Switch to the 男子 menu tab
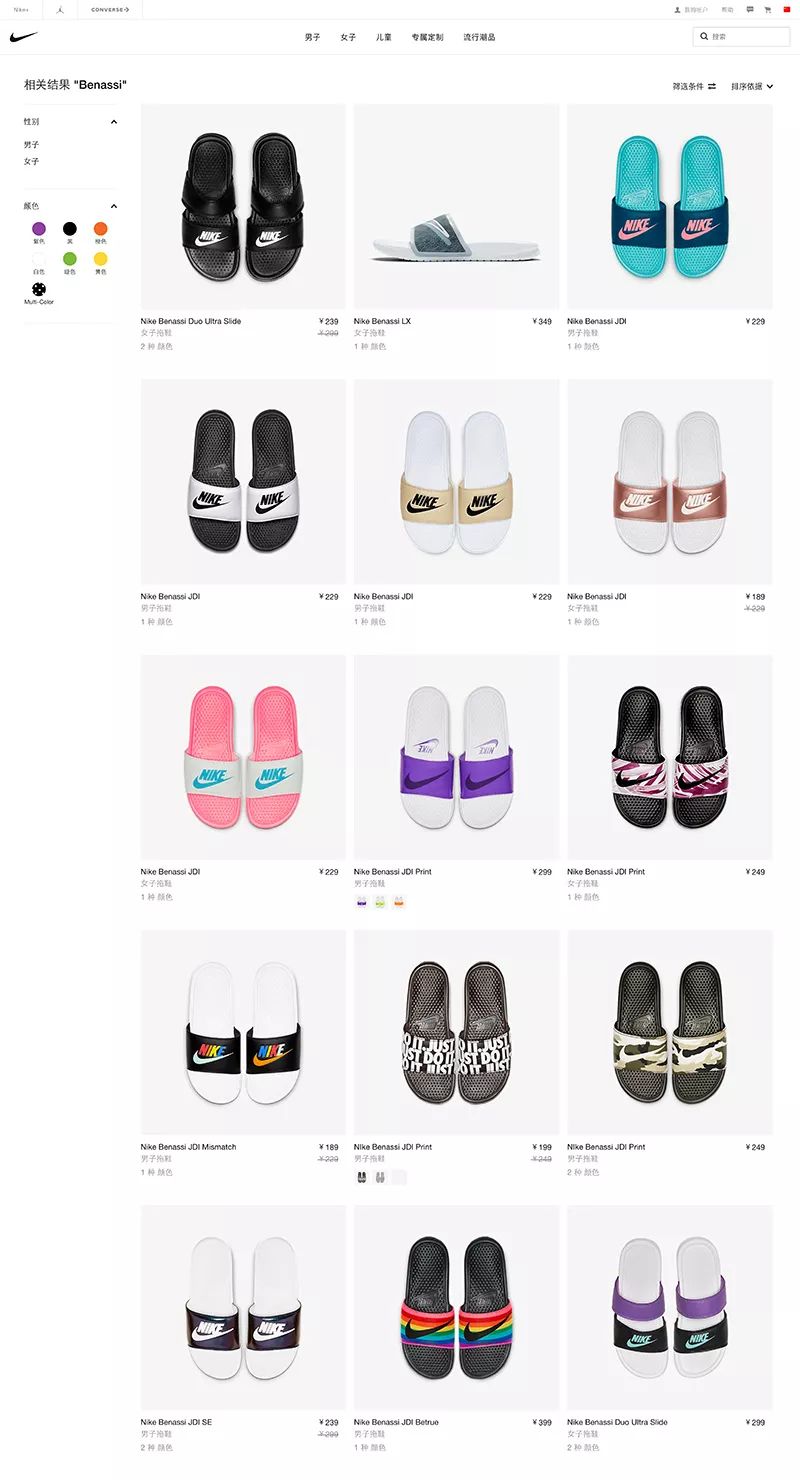800x1480 pixels. [313, 37]
